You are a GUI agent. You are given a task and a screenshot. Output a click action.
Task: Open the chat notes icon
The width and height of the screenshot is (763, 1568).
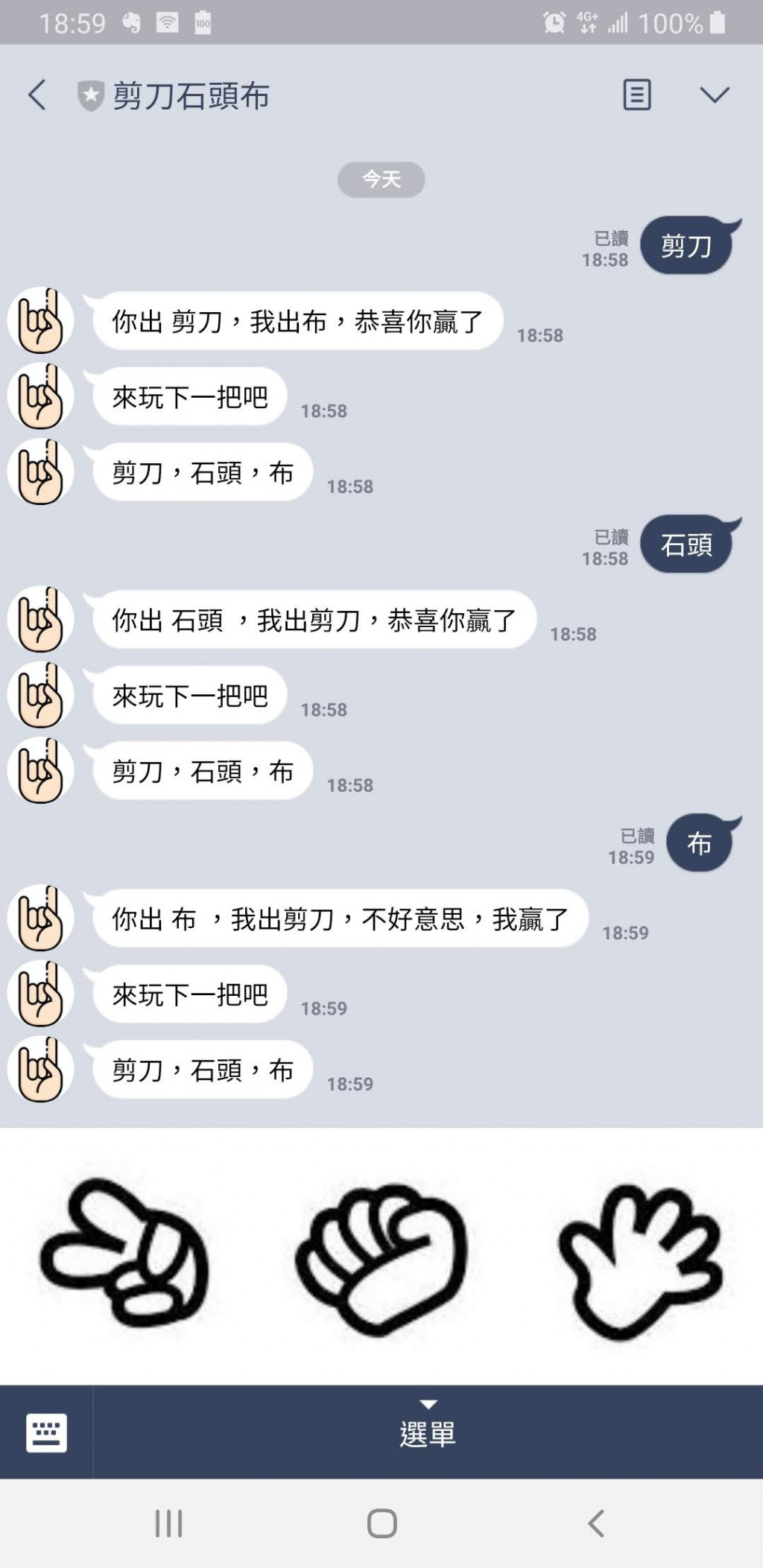636,95
